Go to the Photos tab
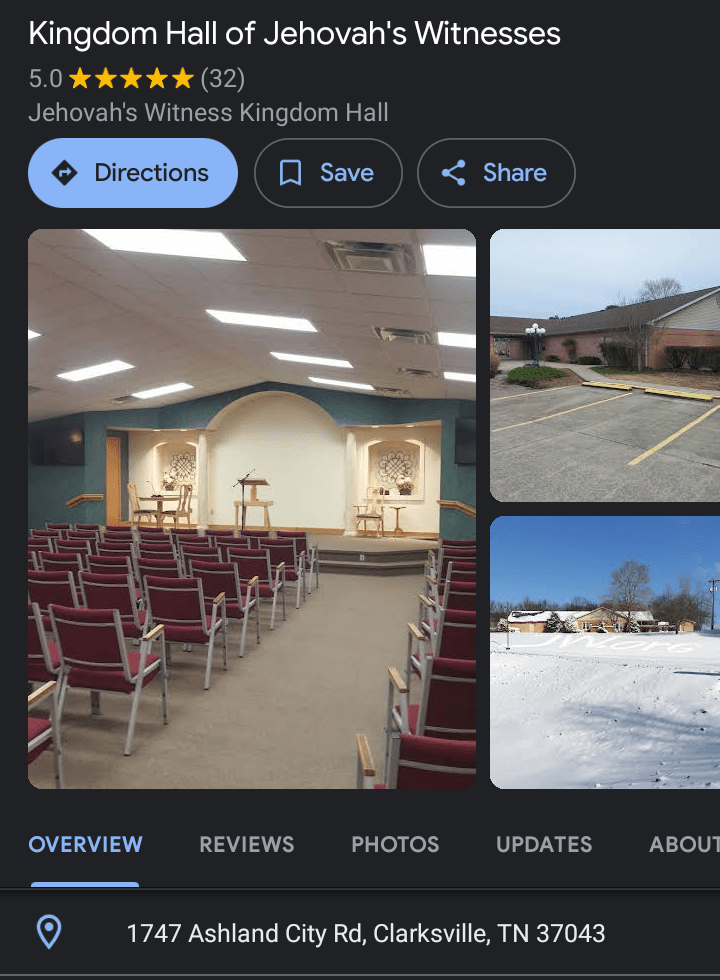This screenshot has width=720, height=980. pos(395,844)
